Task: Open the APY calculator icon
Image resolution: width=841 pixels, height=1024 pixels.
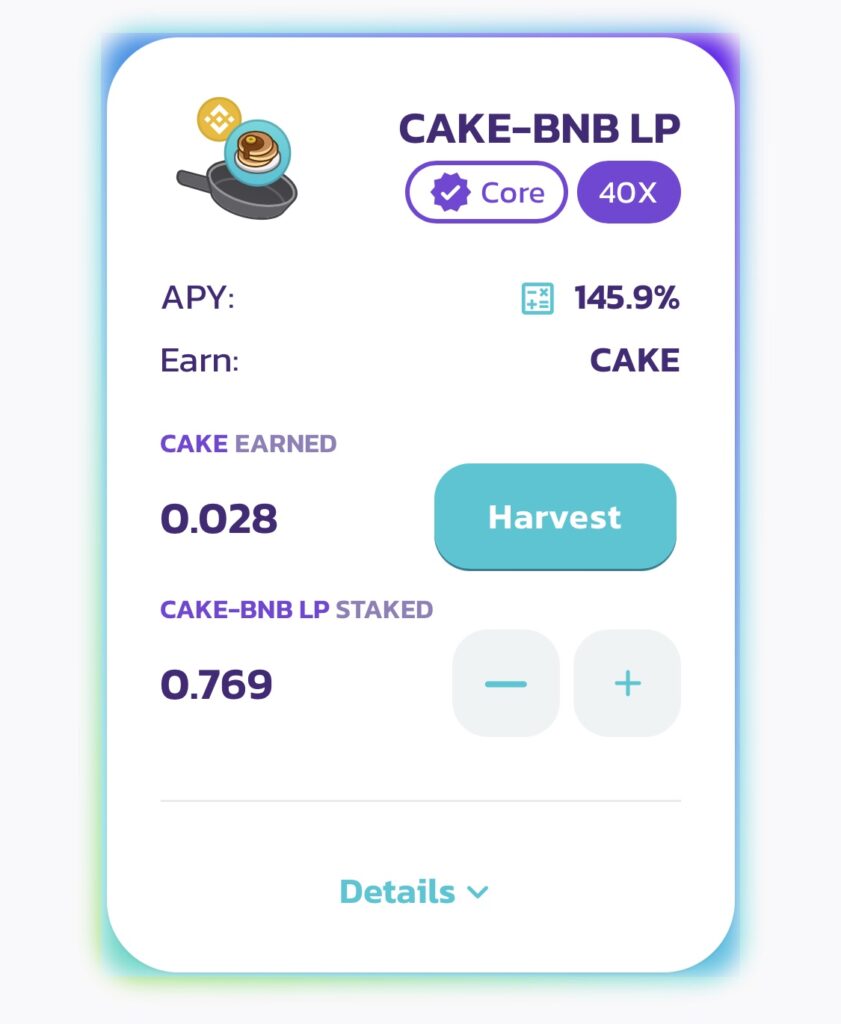Action: point(537,298)
